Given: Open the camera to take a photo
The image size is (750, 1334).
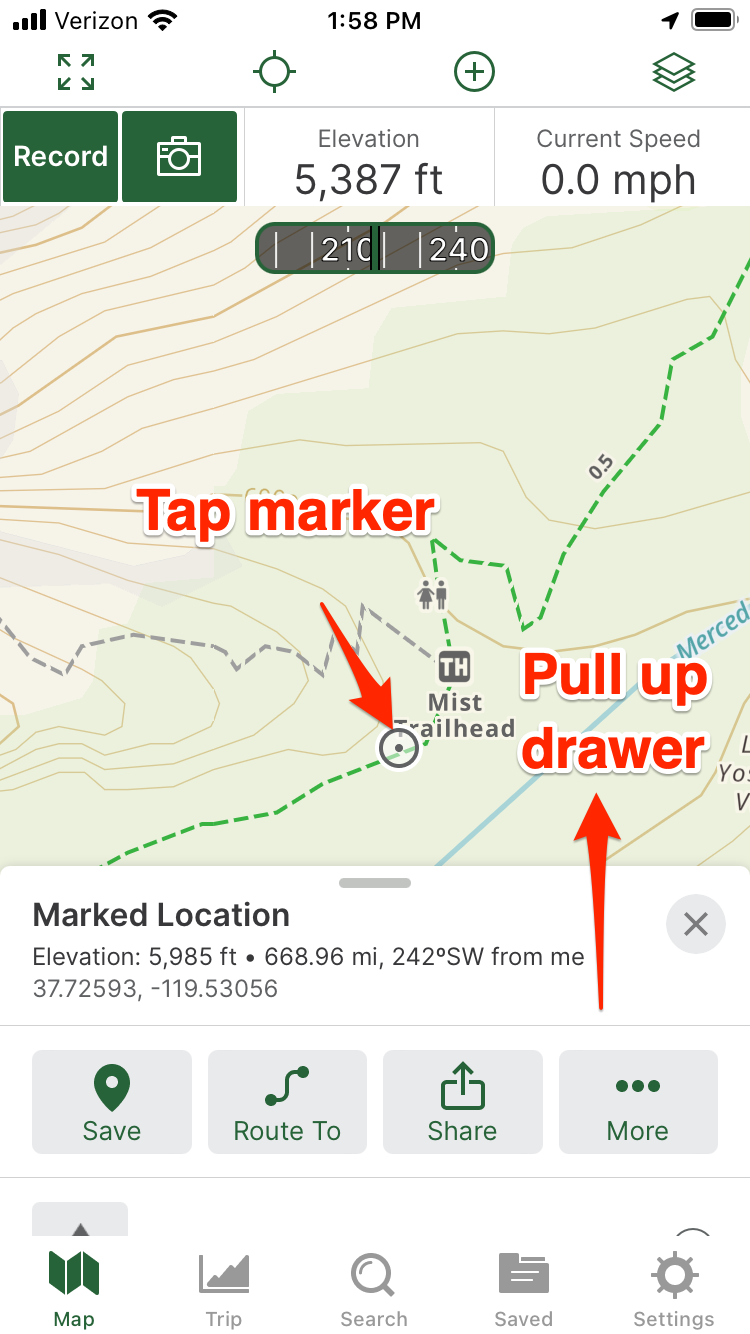Looking at the screenshot, I should click(x=180, y=157).
